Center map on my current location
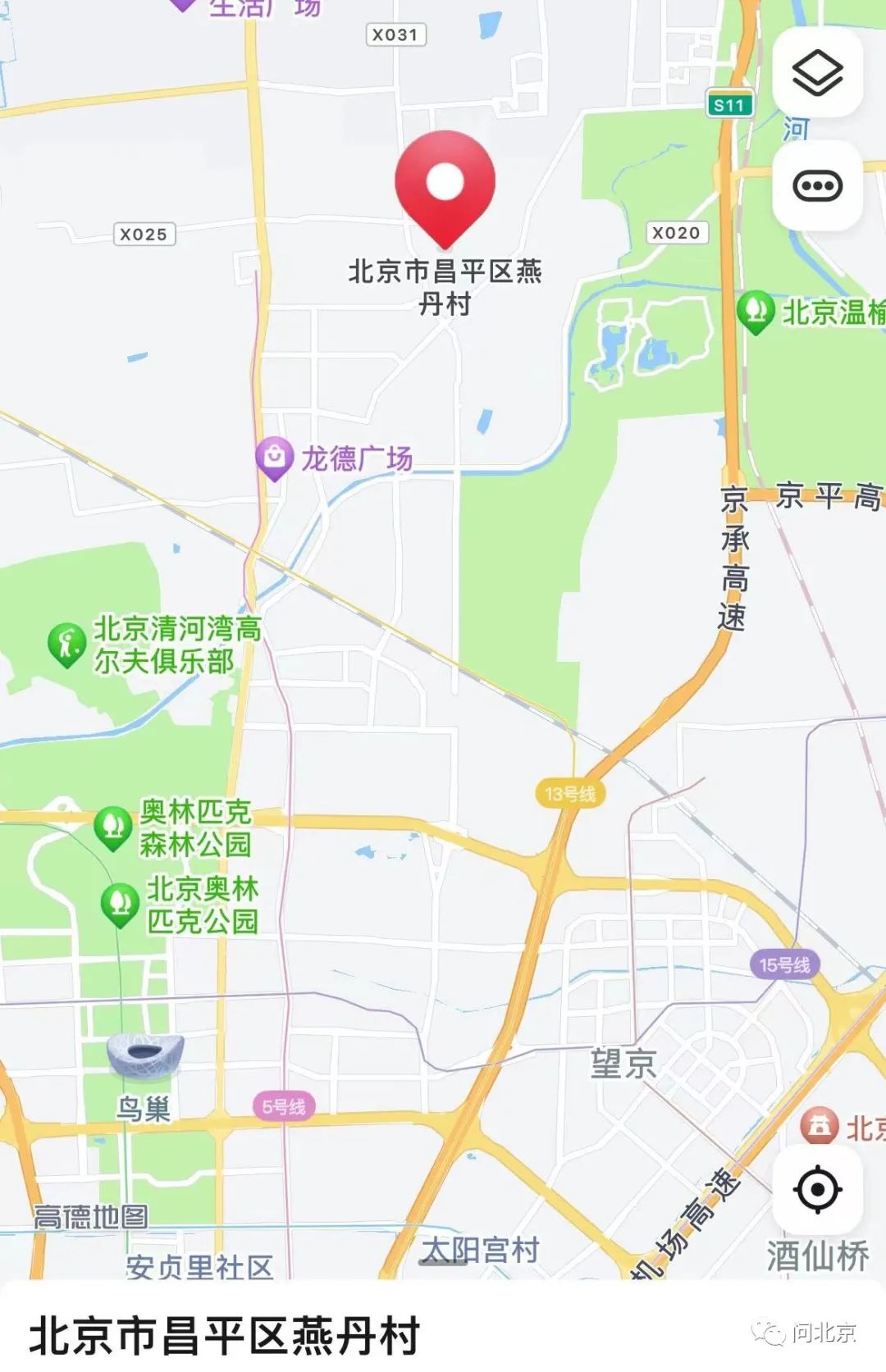Viewport: 886px width, 1372px height. [817, 1188]
